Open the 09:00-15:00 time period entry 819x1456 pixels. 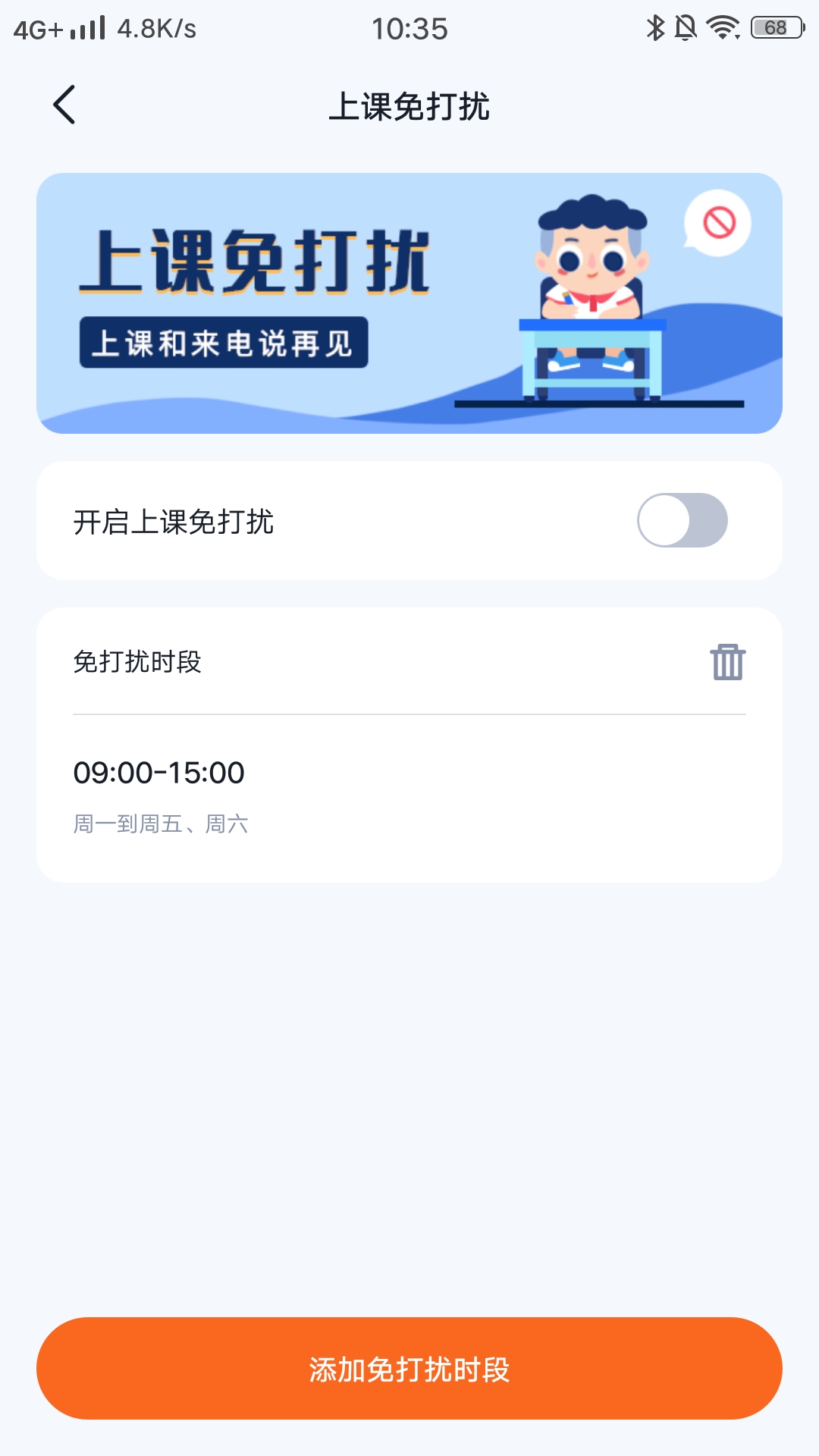tap(160, 773)
